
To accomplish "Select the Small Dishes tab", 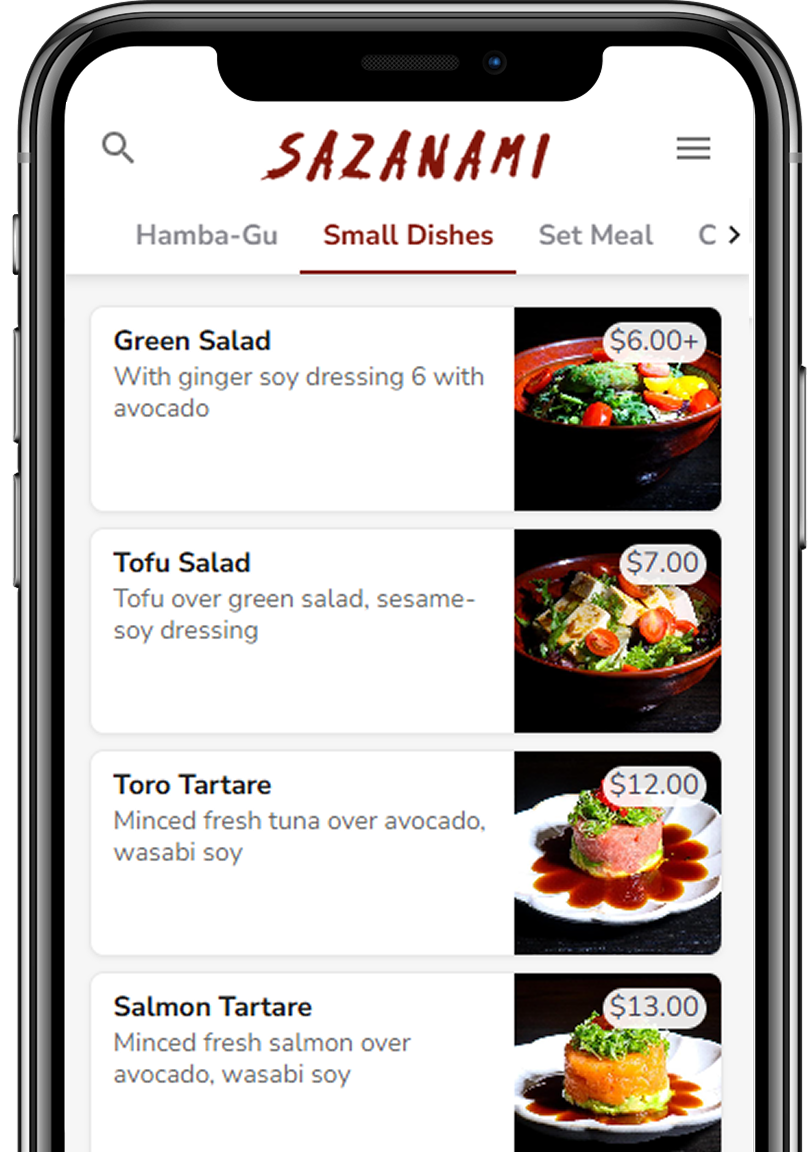I will 408,236.
